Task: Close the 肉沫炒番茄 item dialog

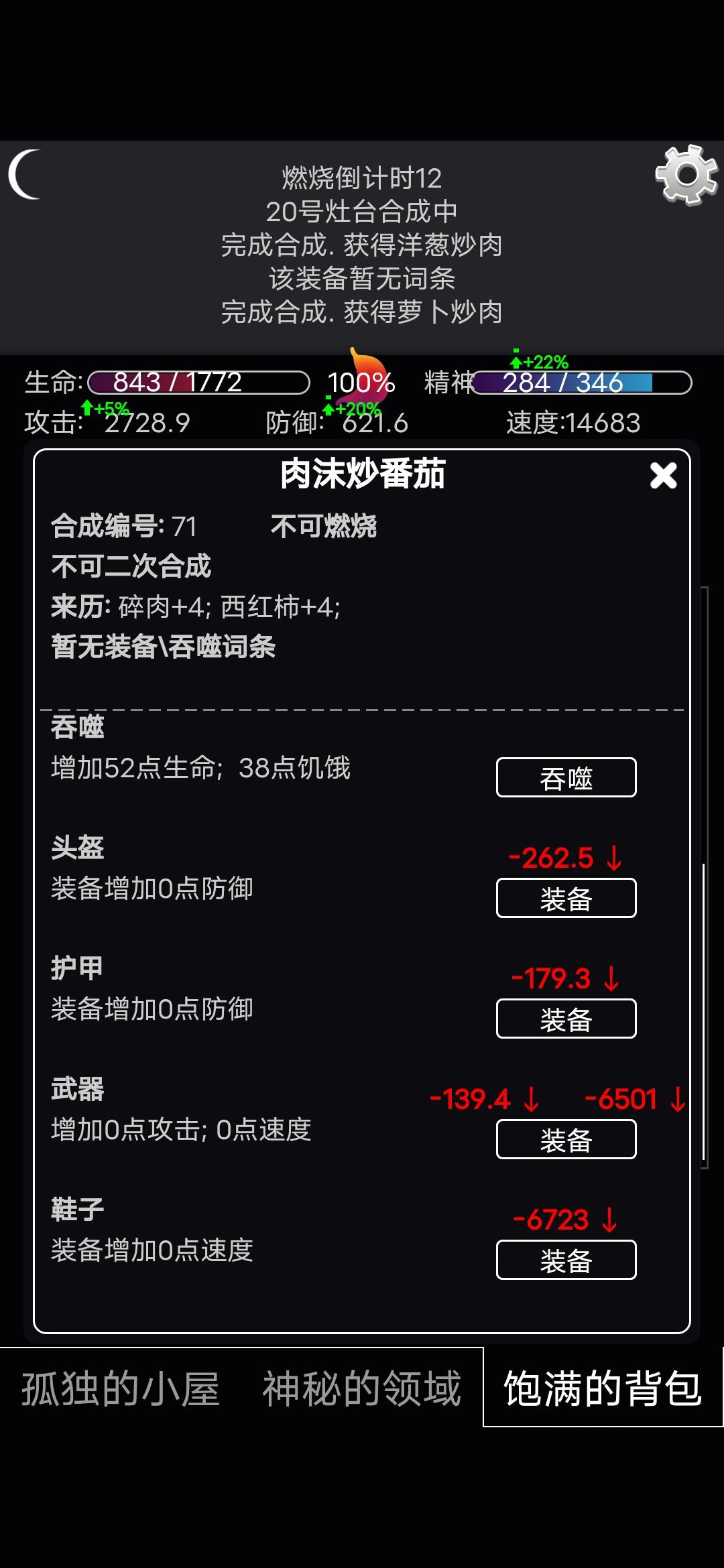Action: [x=663, y=476]
